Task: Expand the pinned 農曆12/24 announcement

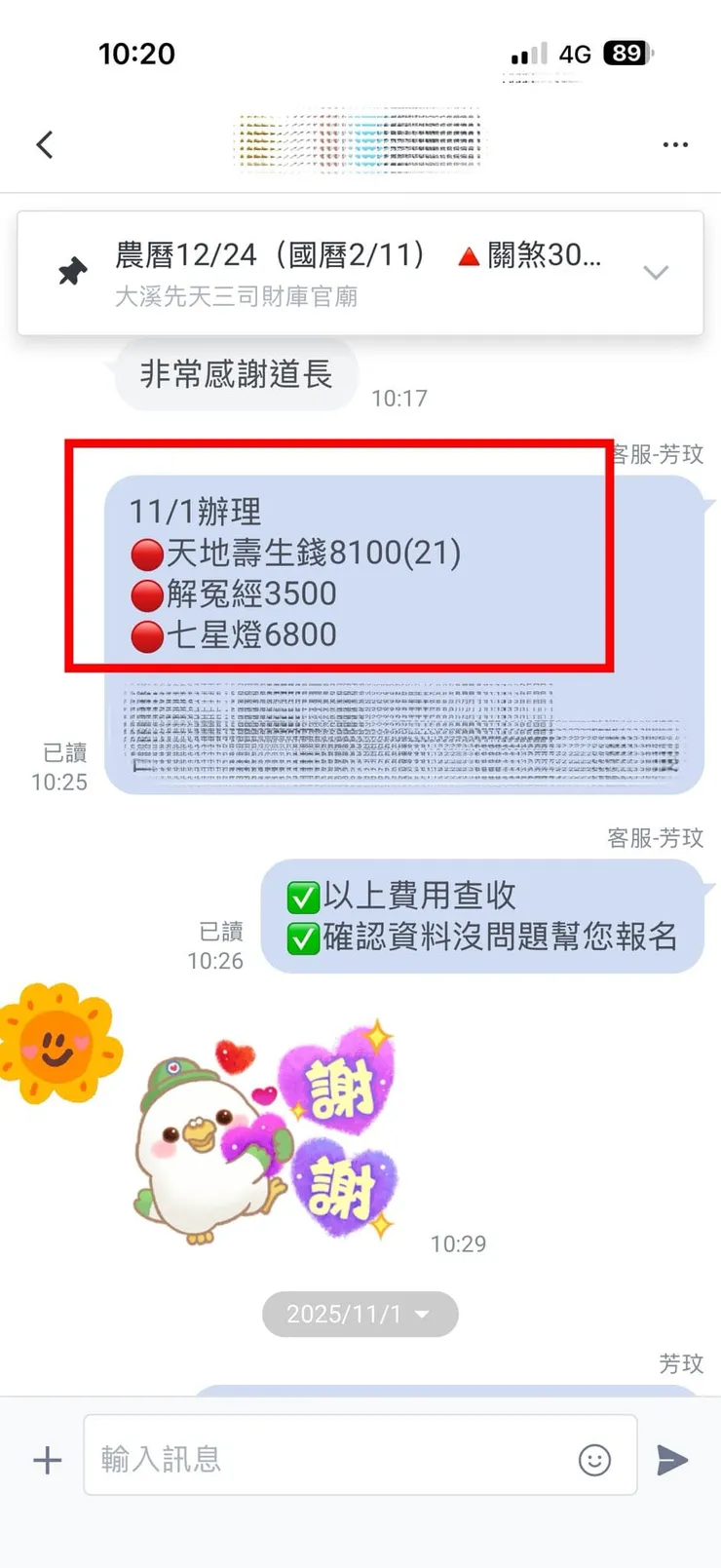Action: tap(360, 271)
